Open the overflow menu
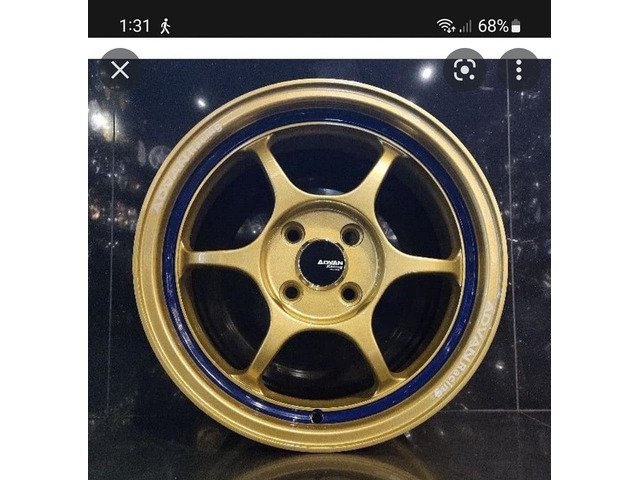This screenshot has height=480, width=640. 519,70
